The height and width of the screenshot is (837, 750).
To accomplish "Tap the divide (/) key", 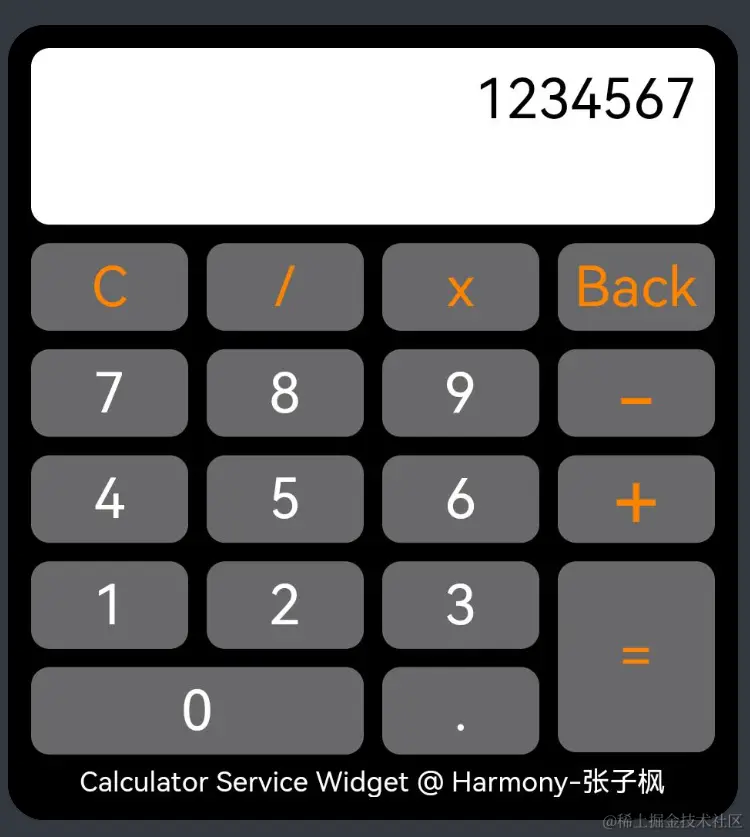I will pos(285,287).
